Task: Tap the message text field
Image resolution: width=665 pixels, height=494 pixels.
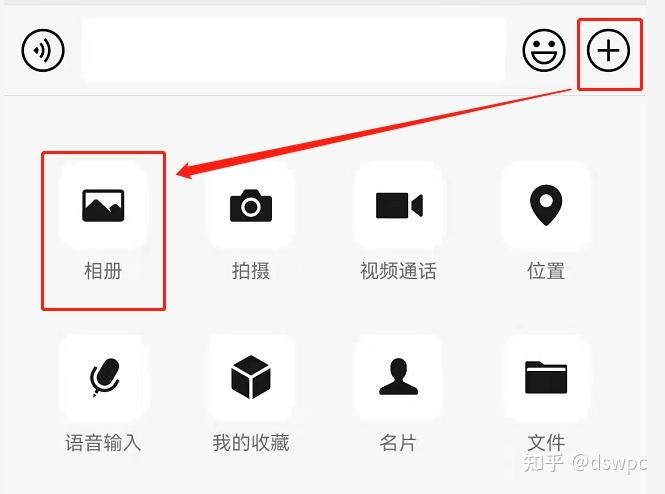Action: click(293, 49)
